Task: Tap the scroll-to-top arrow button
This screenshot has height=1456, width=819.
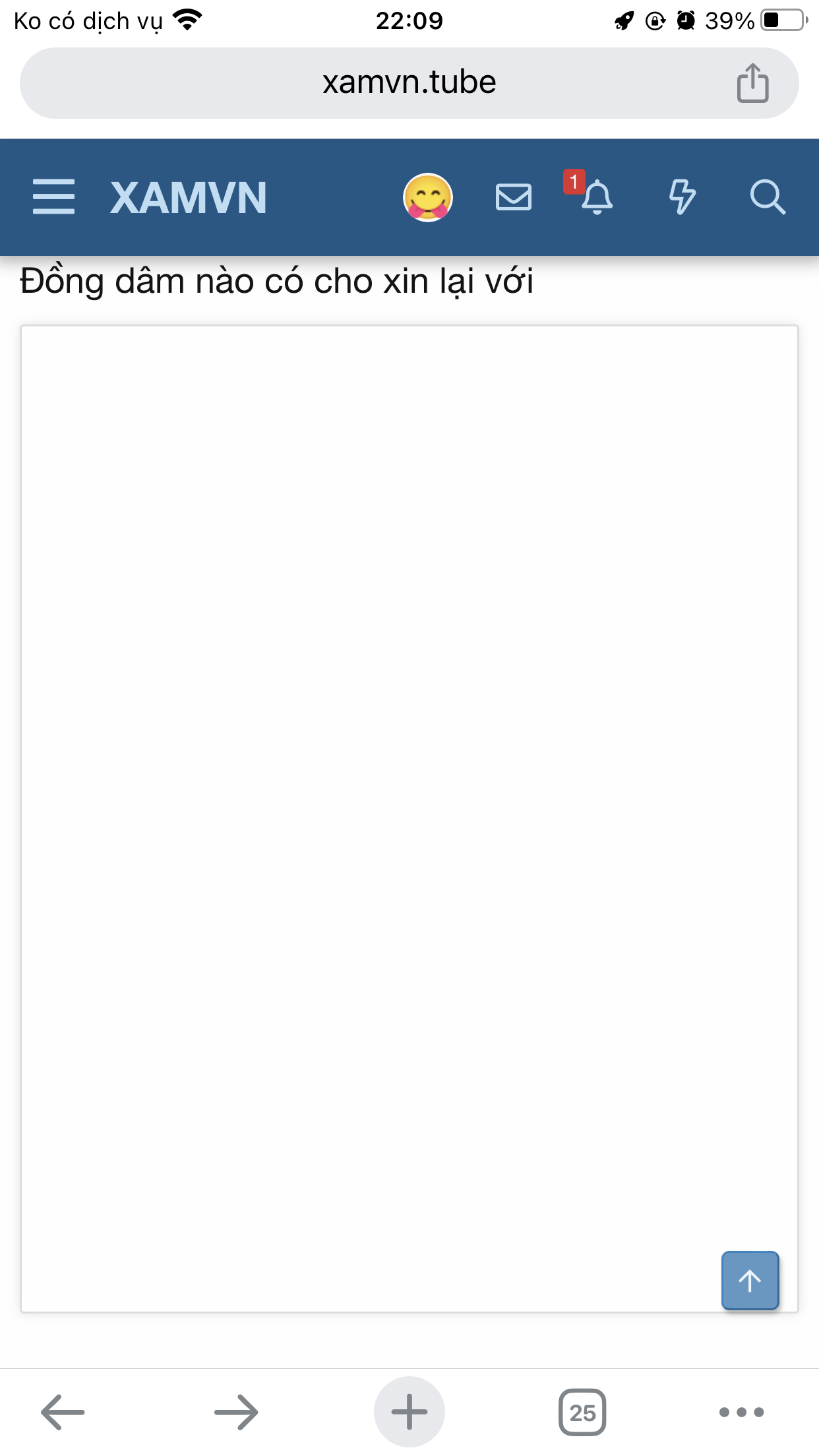Action: (x=750, y=1280)
